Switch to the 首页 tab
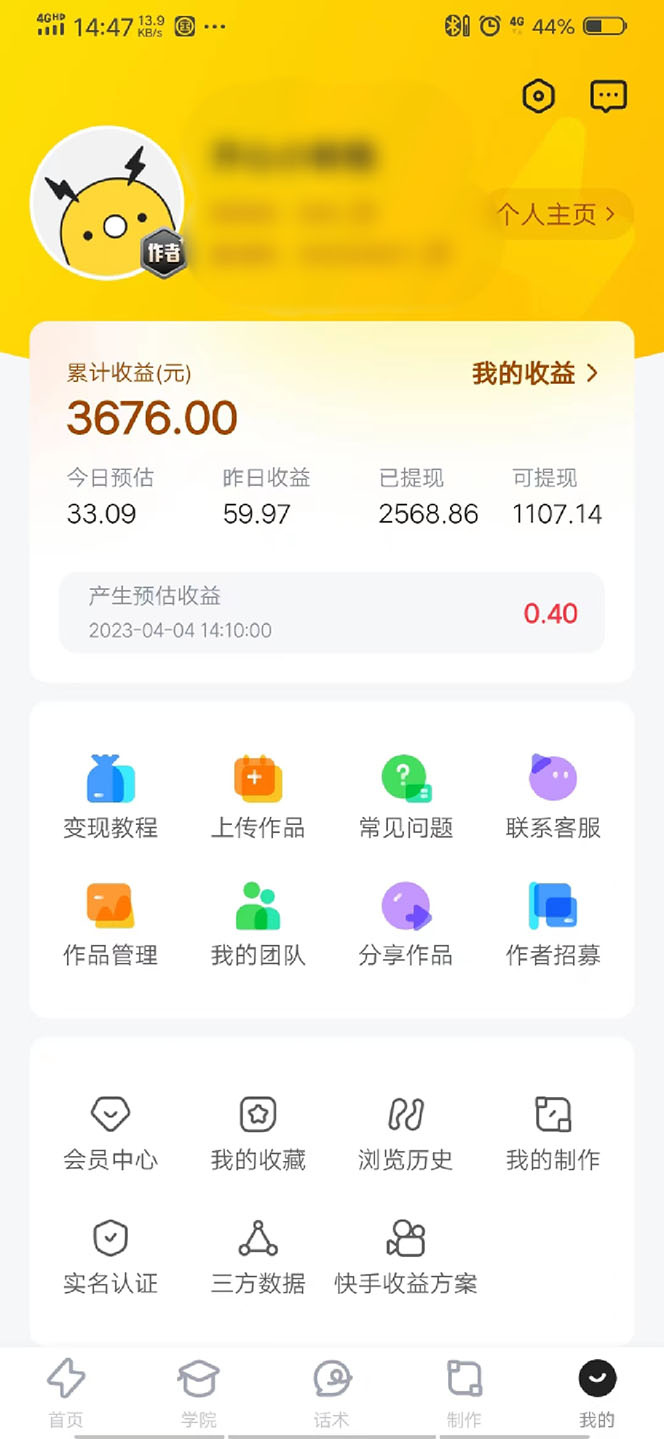Viewport: 664px width, 1439px height. pyautogui.click(x=66, y=1391)
